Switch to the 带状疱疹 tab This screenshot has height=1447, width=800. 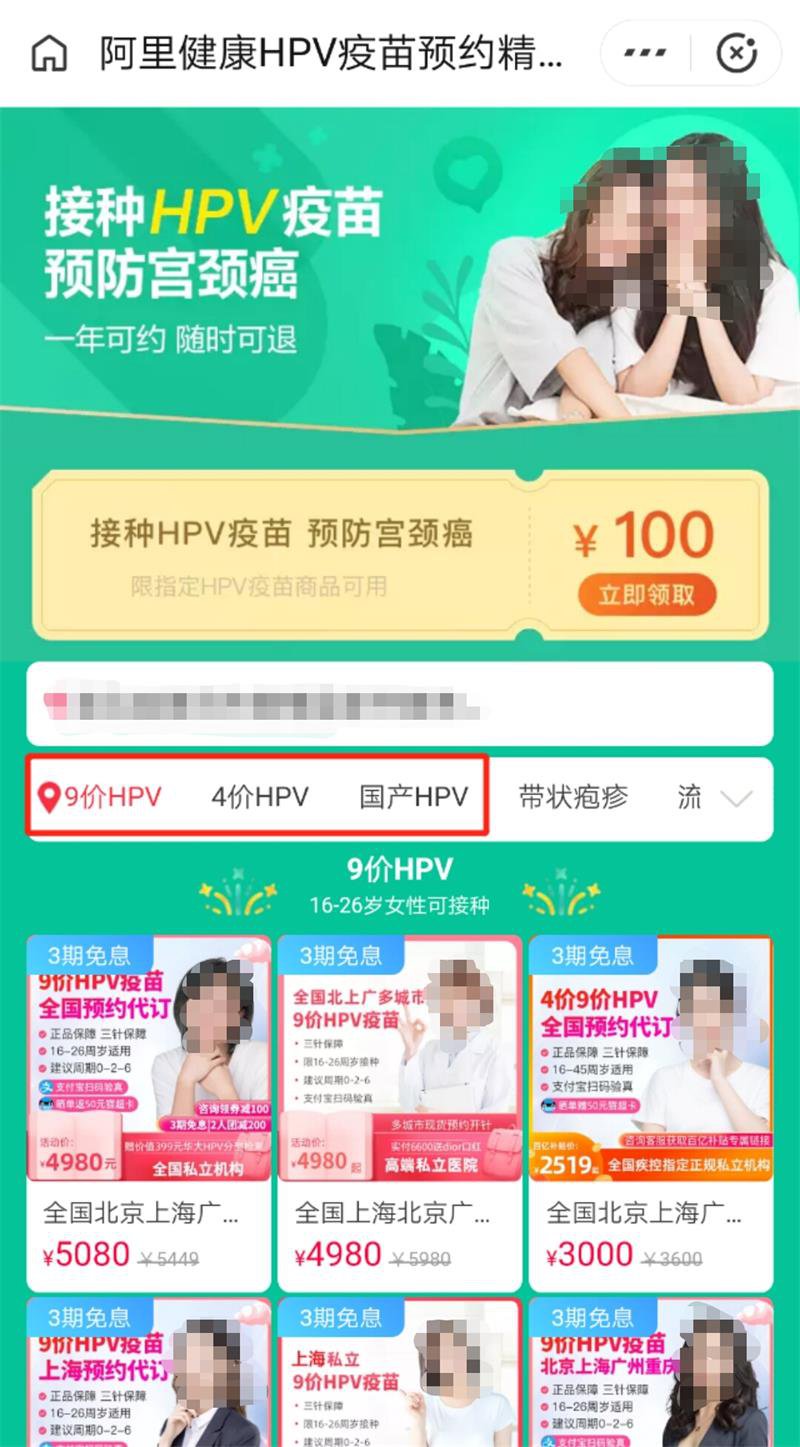click(x=573, y=797)
